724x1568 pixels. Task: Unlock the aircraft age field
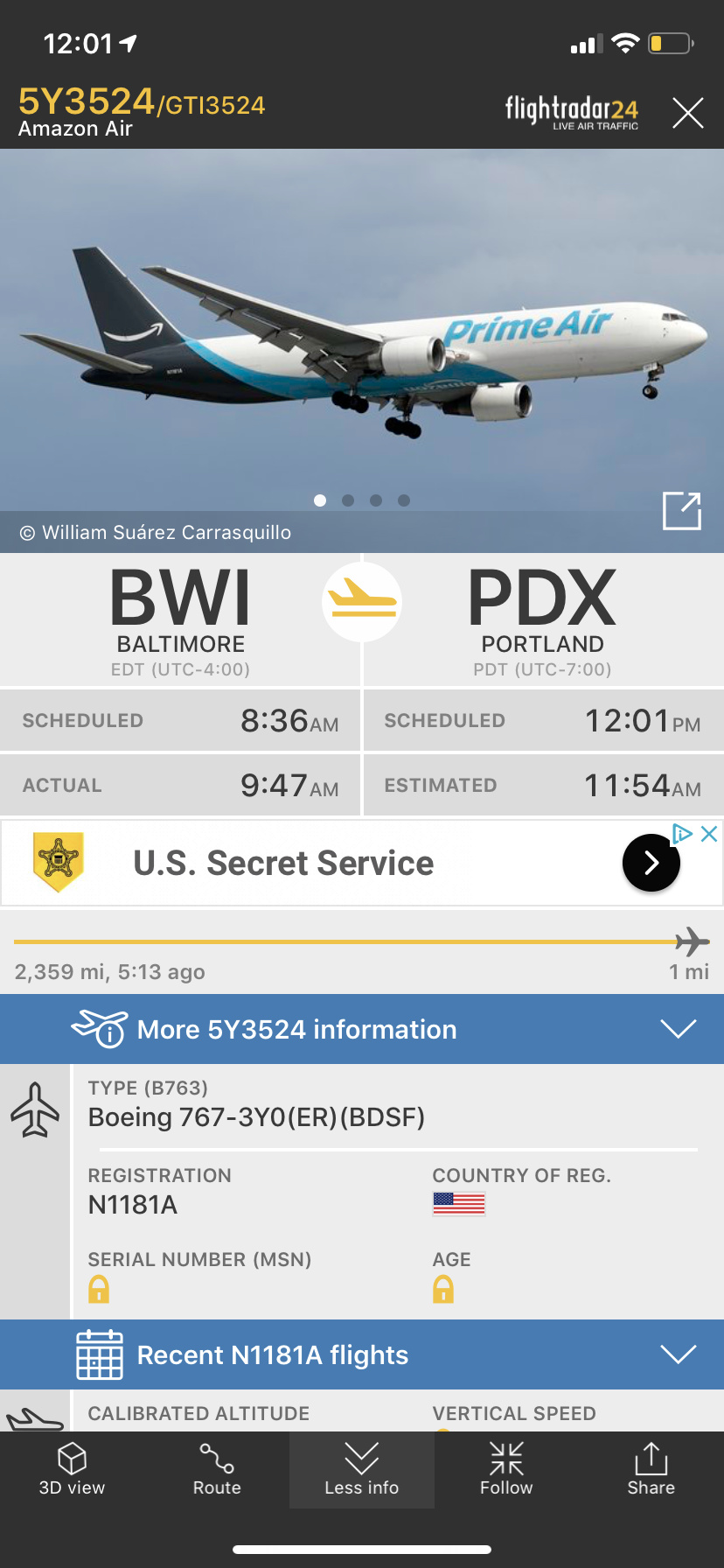pos(443,1289)
